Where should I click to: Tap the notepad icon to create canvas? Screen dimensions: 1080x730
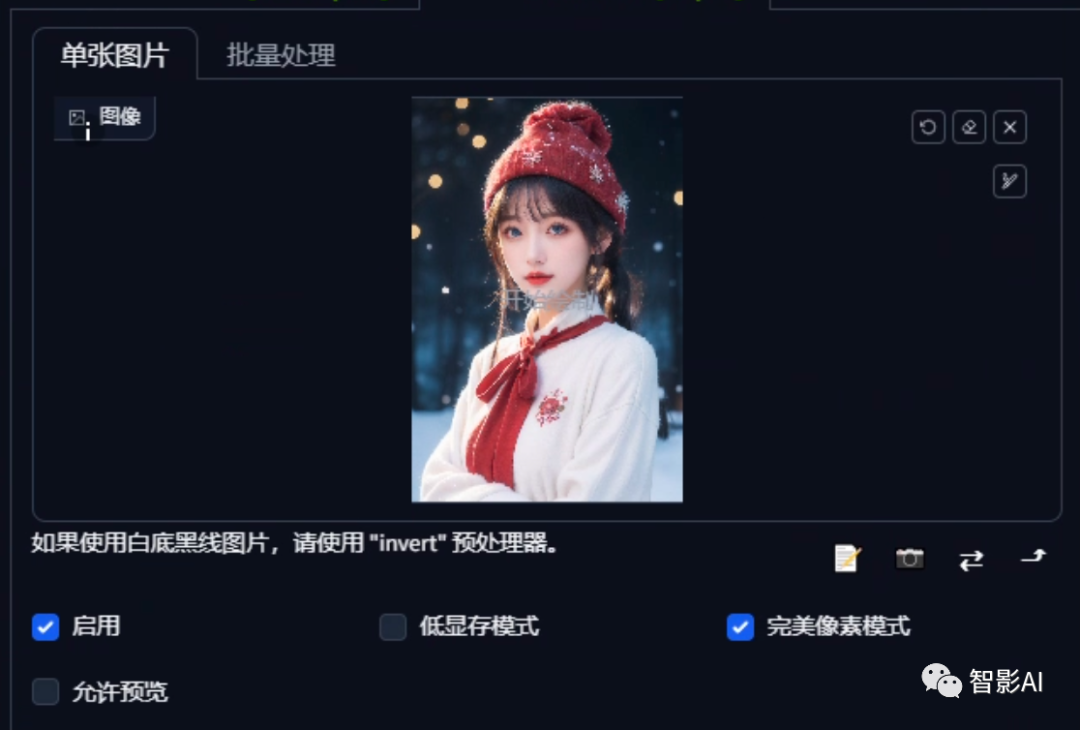[847, 558]
